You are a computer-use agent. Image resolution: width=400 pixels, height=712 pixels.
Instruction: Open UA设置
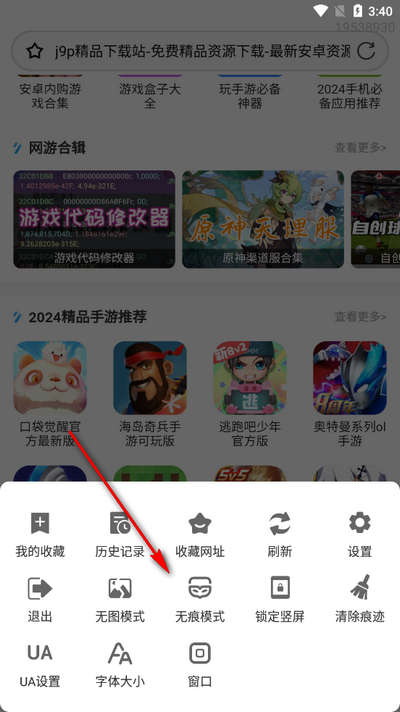click(x=40, y=664)
